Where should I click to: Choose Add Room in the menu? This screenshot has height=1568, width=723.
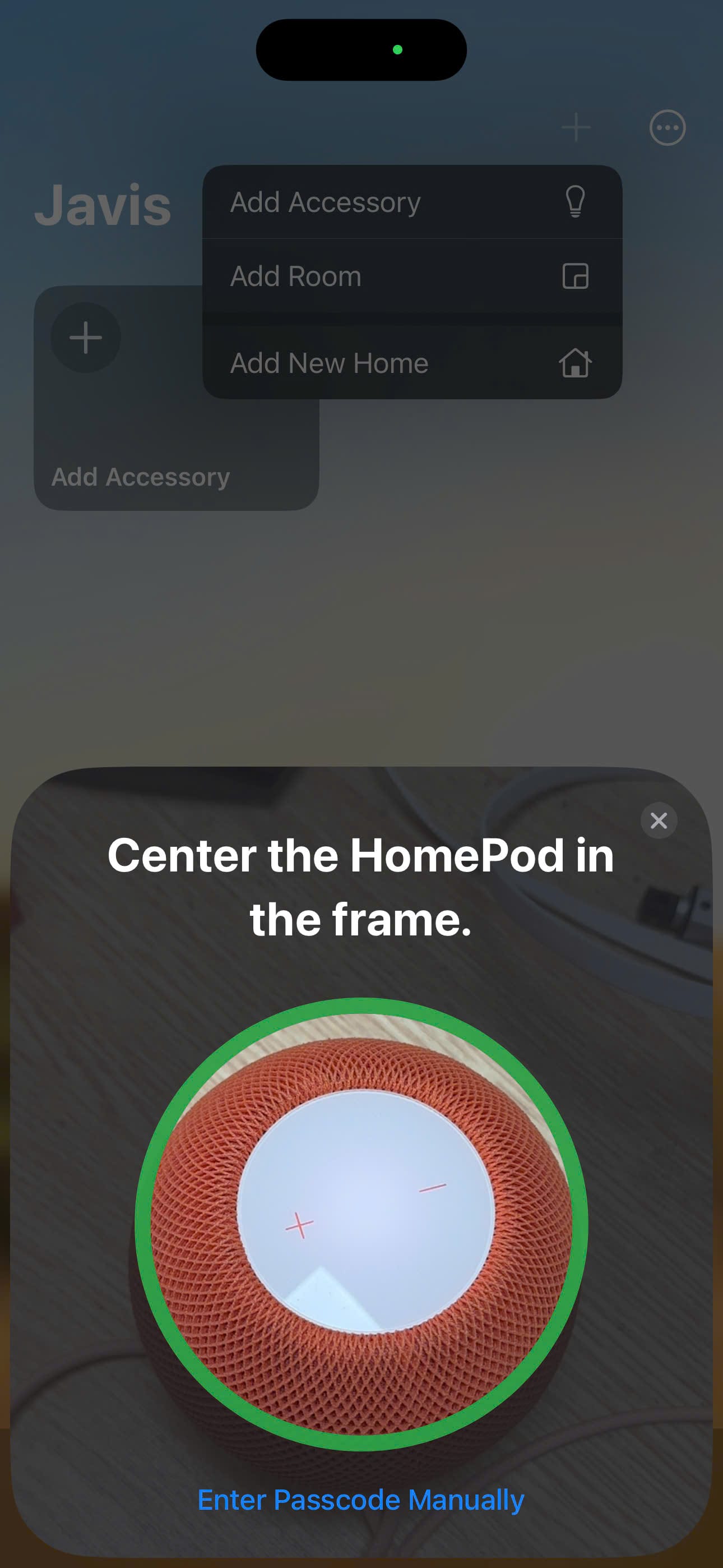[411, 276]
